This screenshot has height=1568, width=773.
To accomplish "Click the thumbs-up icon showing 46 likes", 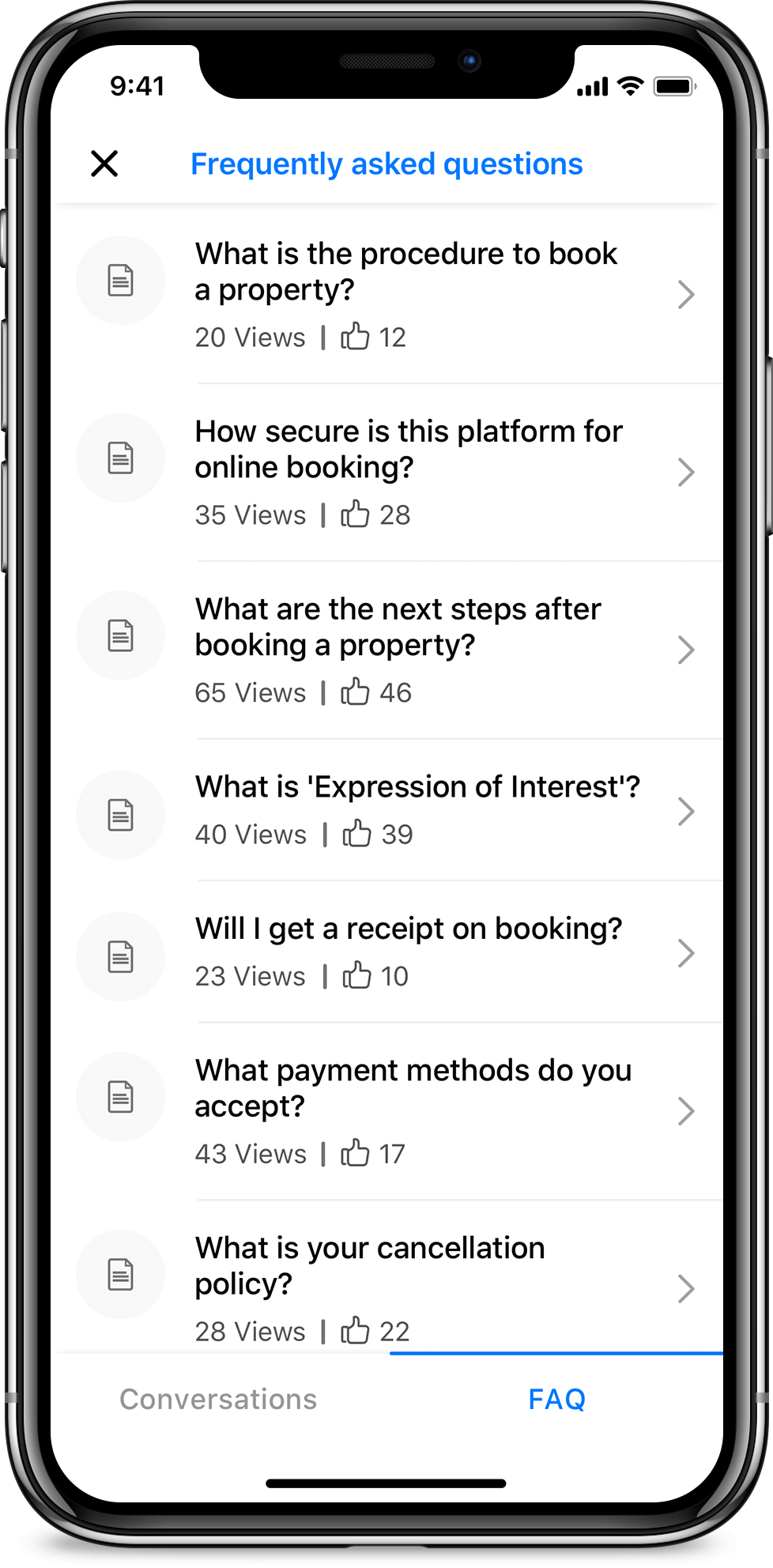I will (356, 692).
